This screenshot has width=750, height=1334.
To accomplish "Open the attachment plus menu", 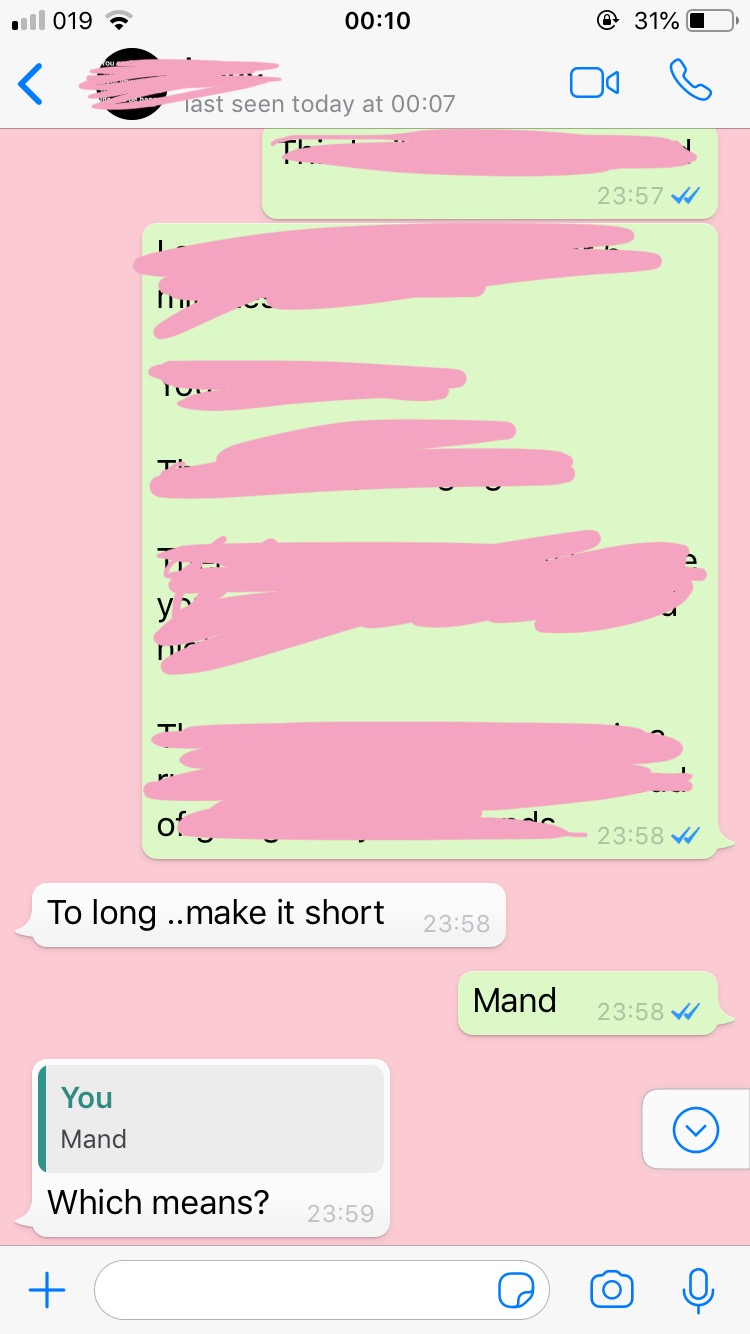I will tap(46, 1291).
